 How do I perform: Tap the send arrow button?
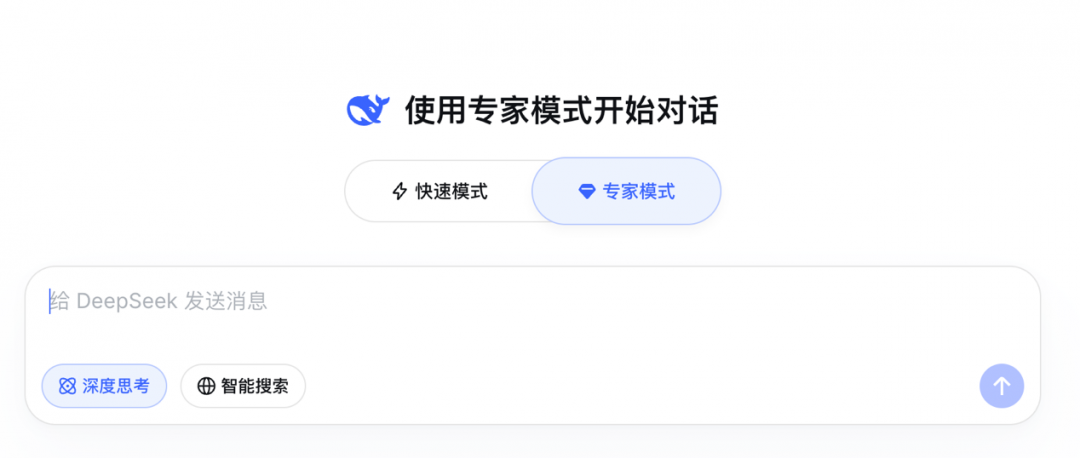click(x=1001, y=386)
